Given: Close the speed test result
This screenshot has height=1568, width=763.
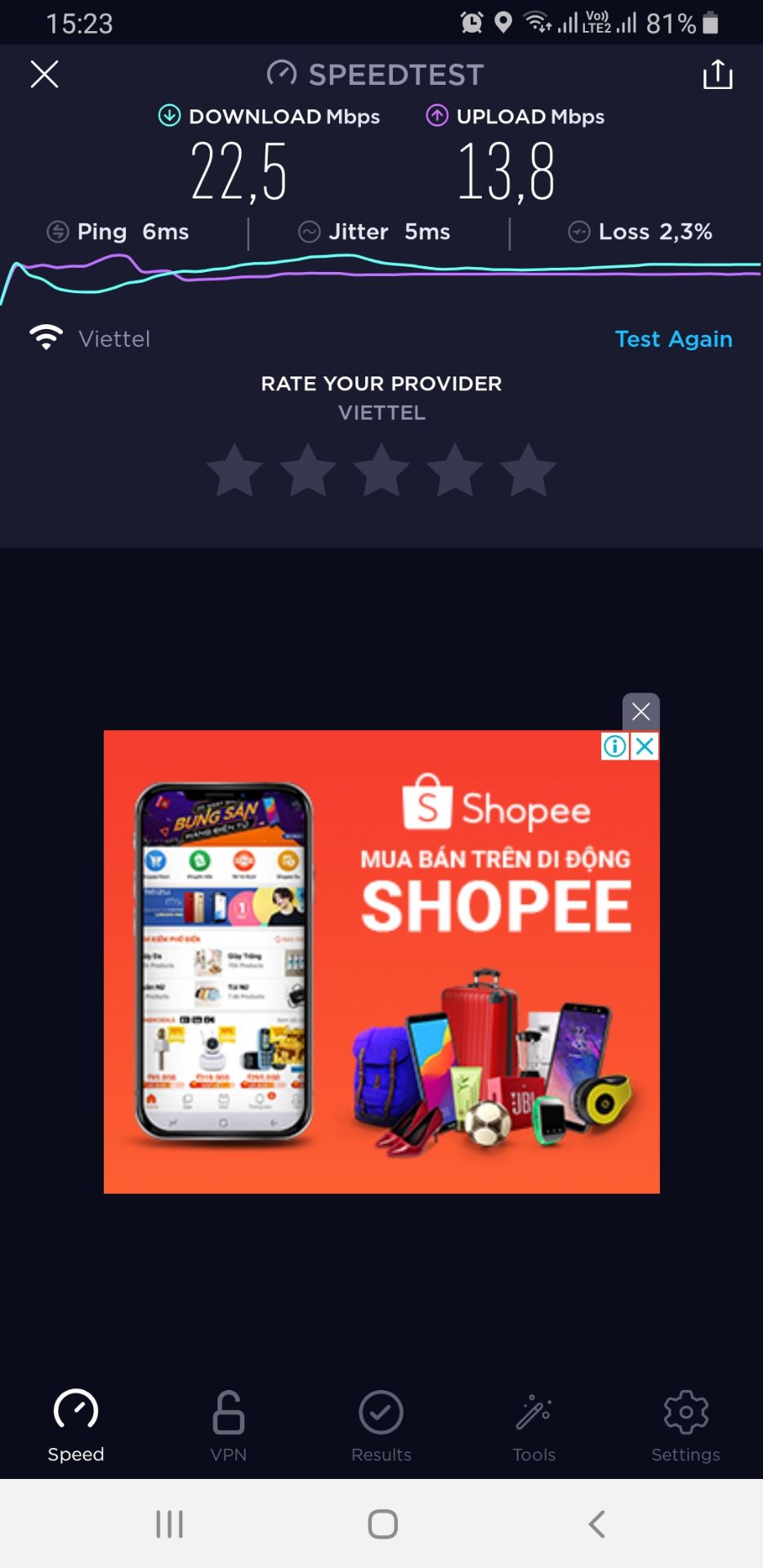Looking at the screenshot, I should pos(44,74).
